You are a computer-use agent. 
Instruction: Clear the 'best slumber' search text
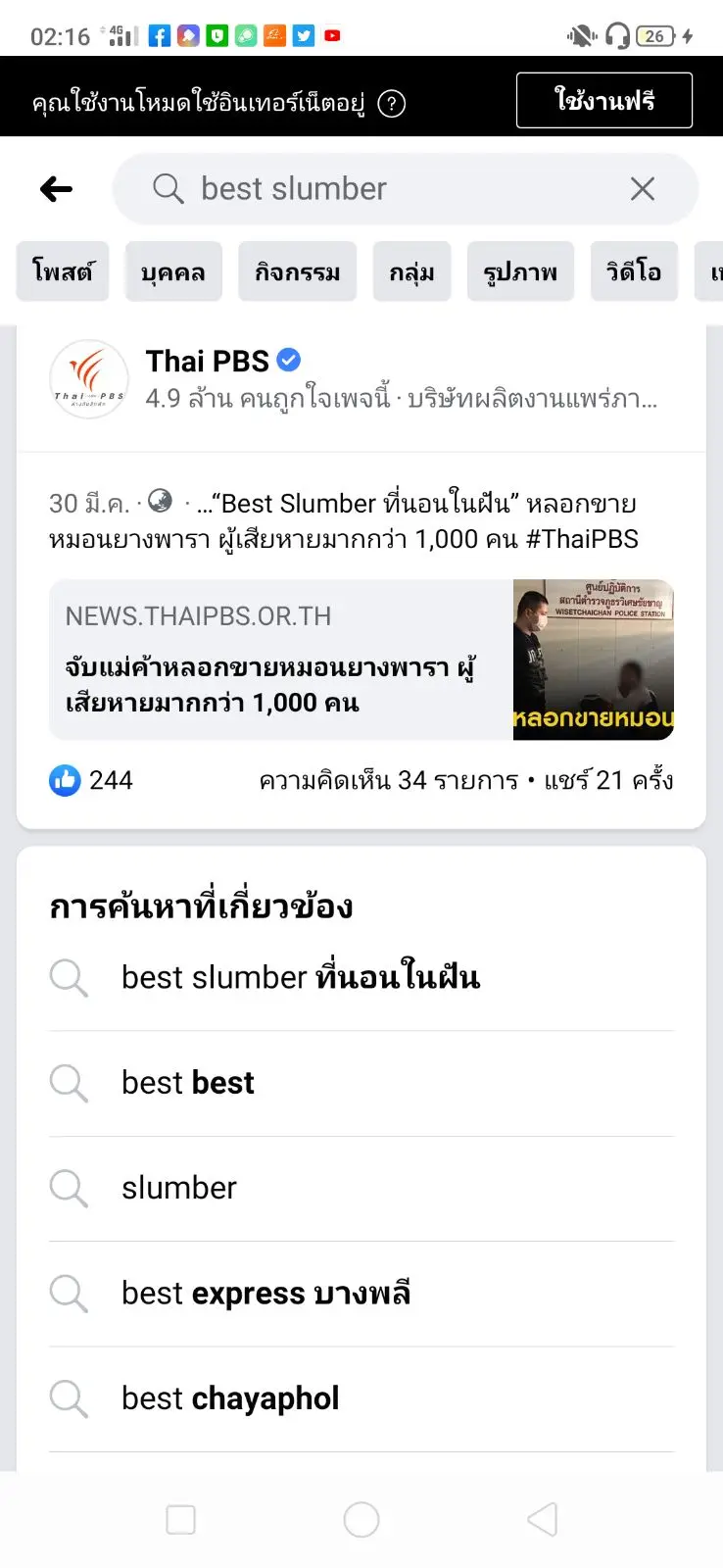pyautogui.click(x=642, y=189)
